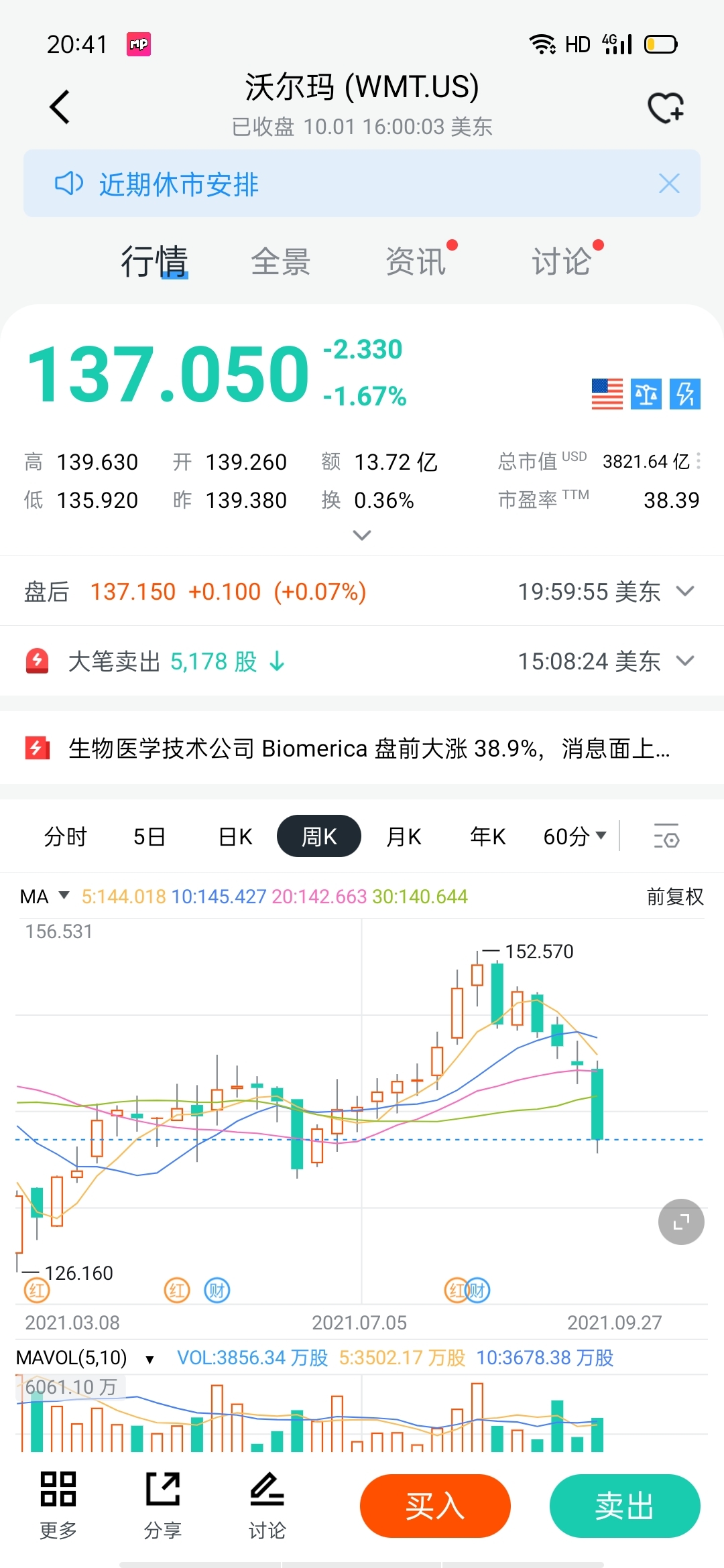Open chart settings icon
Viewport: 724px width, 1568px height.
point(666,836)
